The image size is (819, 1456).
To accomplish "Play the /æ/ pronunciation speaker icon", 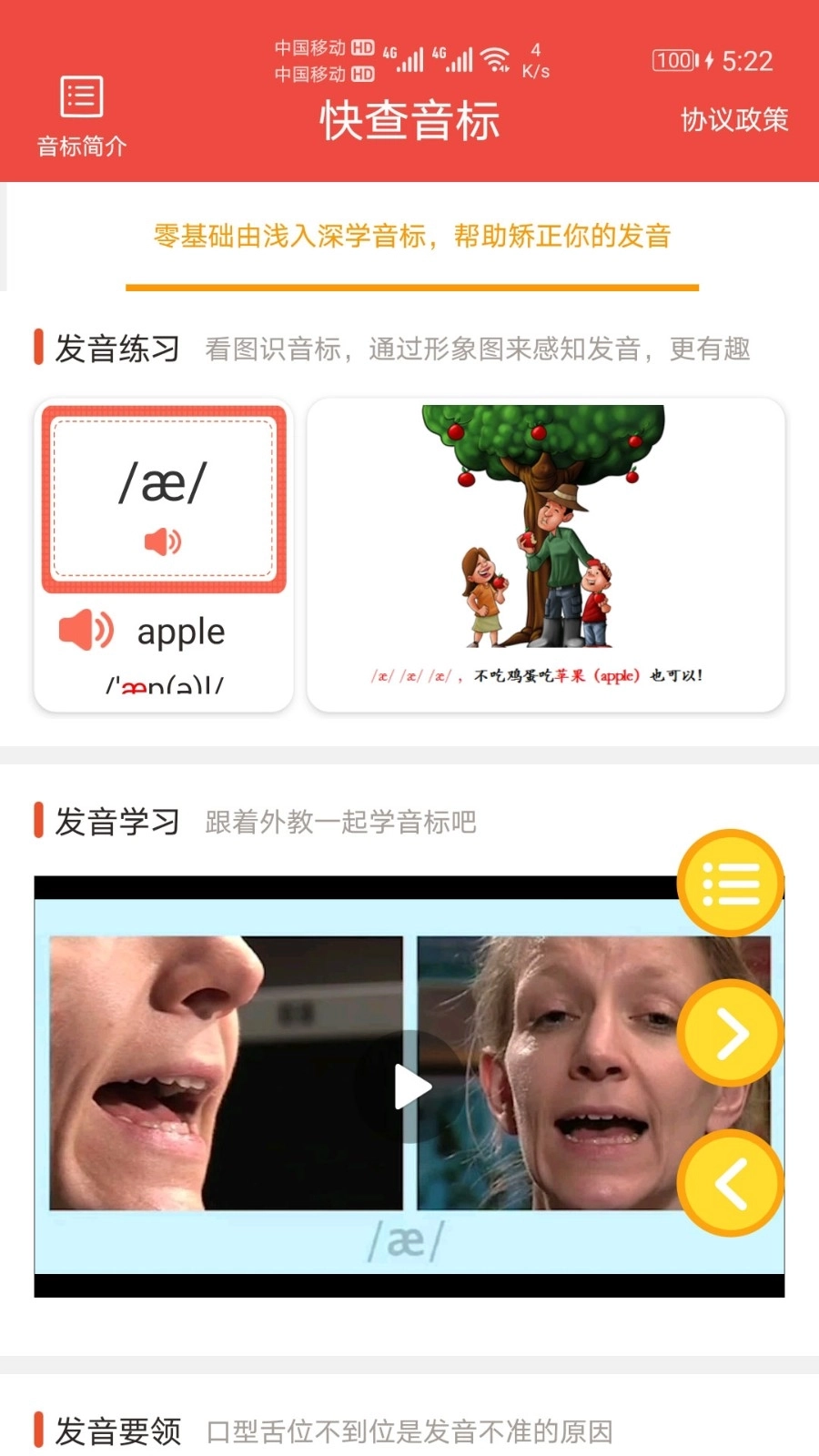I will click(x=160, y=541).
